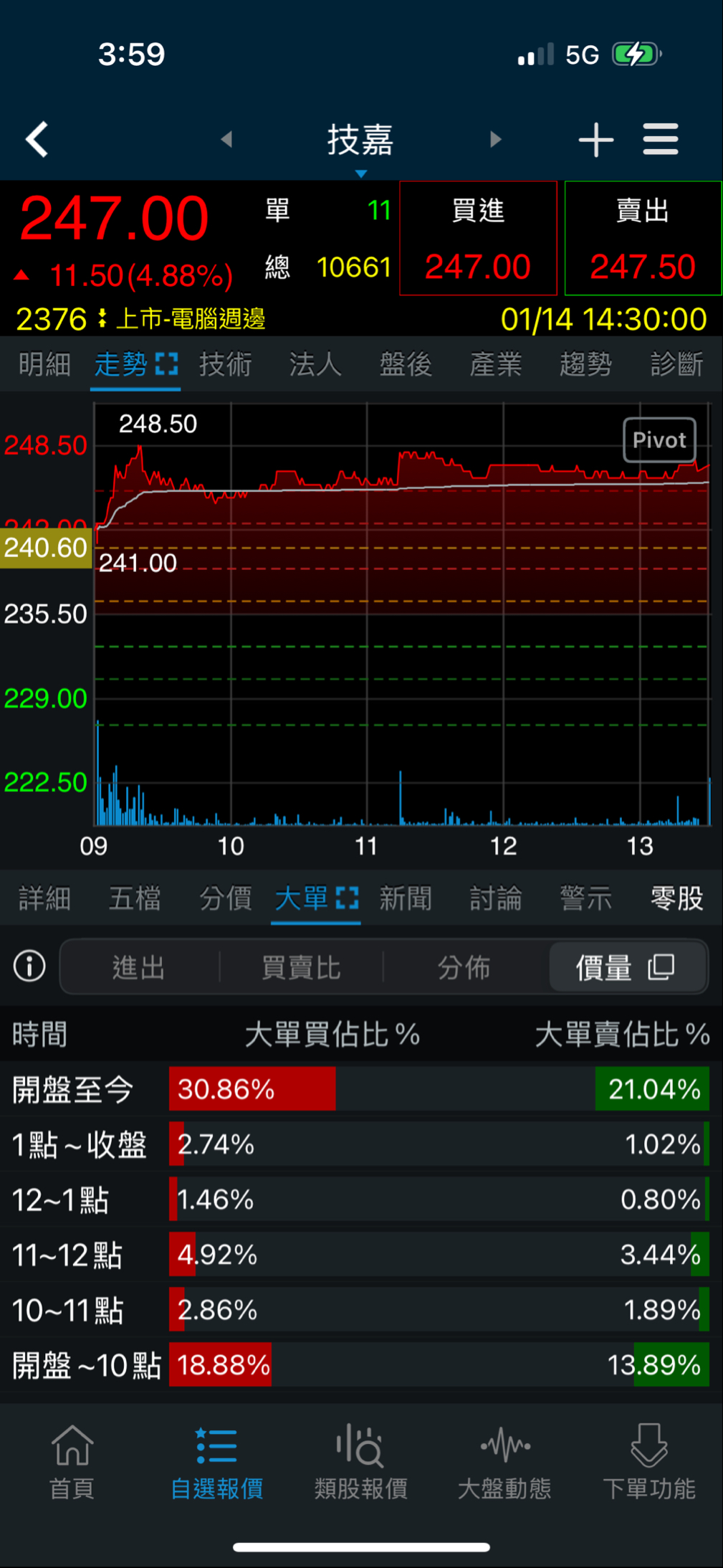Screen dimensions: 723x1568
Task: Select the 買賣比 segment
Action: [301, 967]
